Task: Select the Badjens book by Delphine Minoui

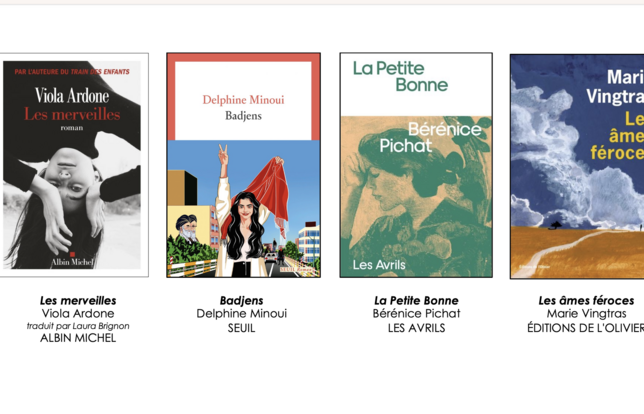Action: pyautogui.click(x=243, y=165)
